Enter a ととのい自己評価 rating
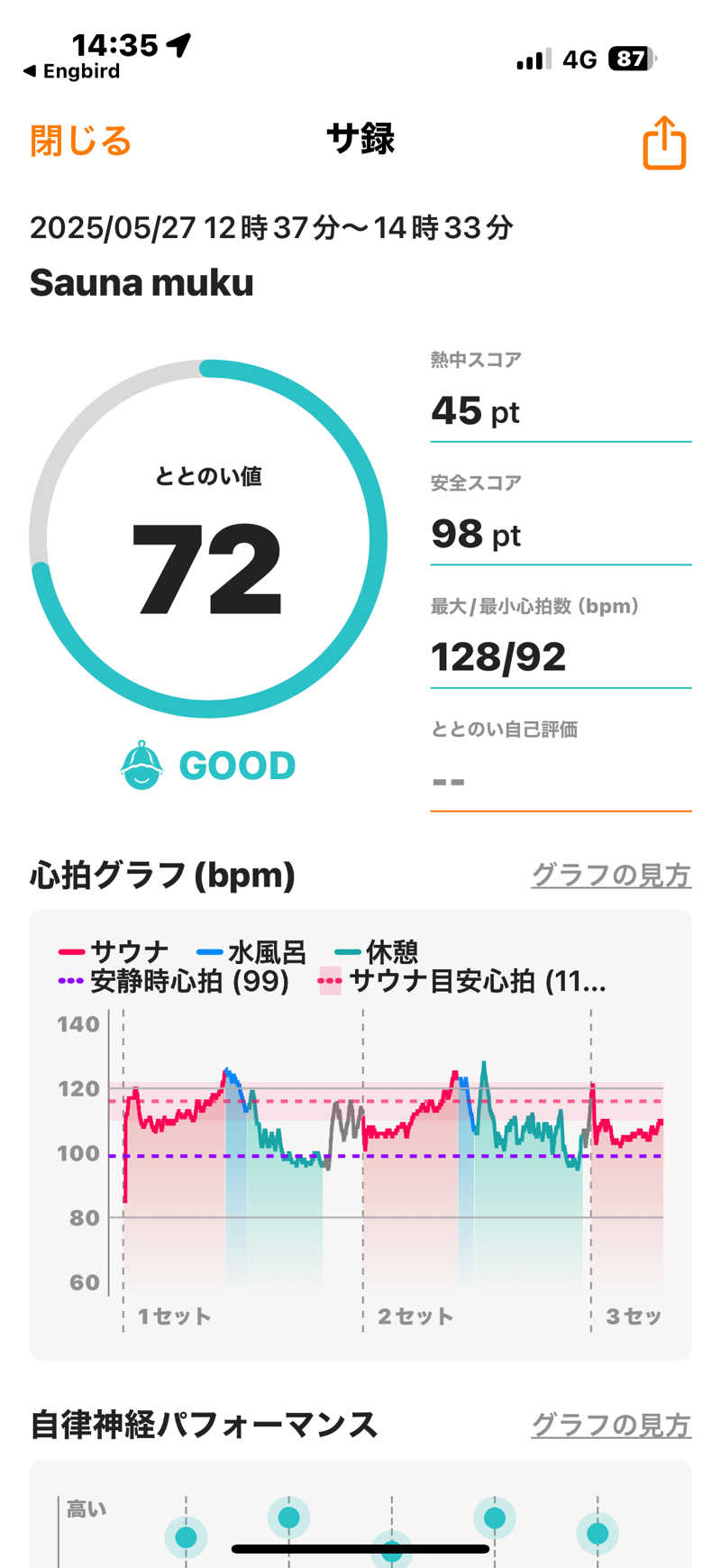721x1568 pixels. click(560, 781)
